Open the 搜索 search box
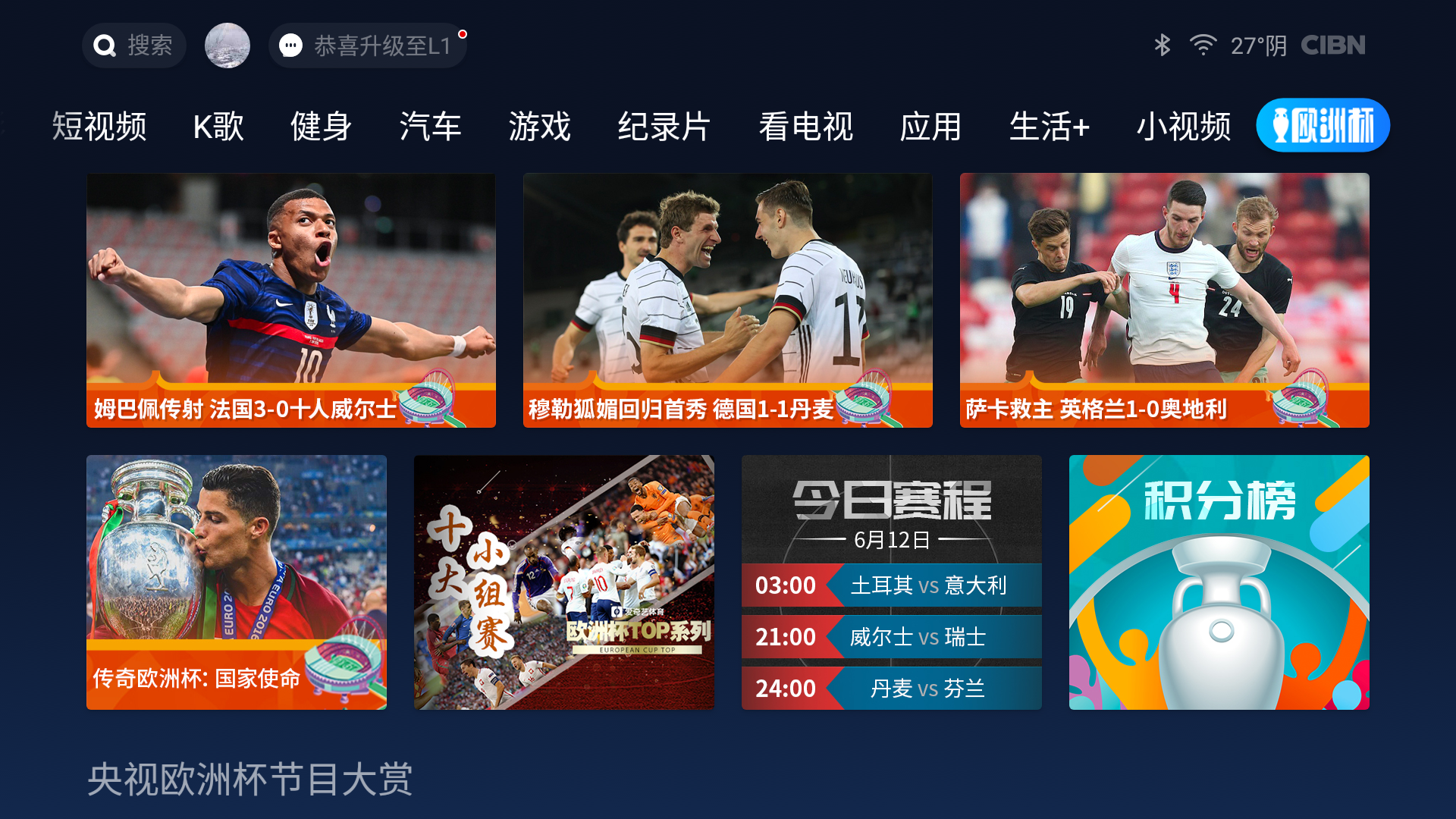This screenshot has width=1456, height=819. pyautogui.click(x=134, y=45)
